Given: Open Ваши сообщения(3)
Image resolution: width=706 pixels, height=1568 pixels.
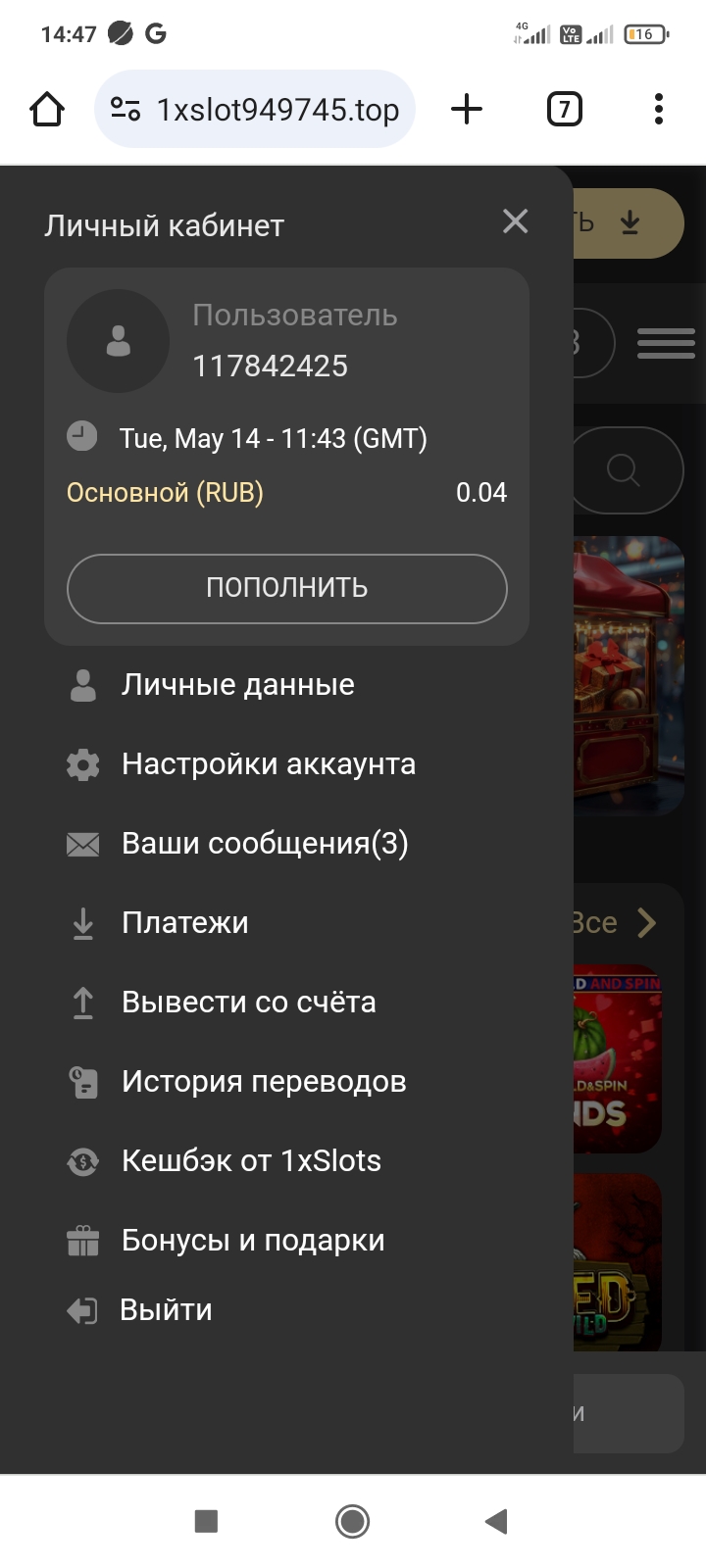Looking at the screenshot, I should (264, 844).
